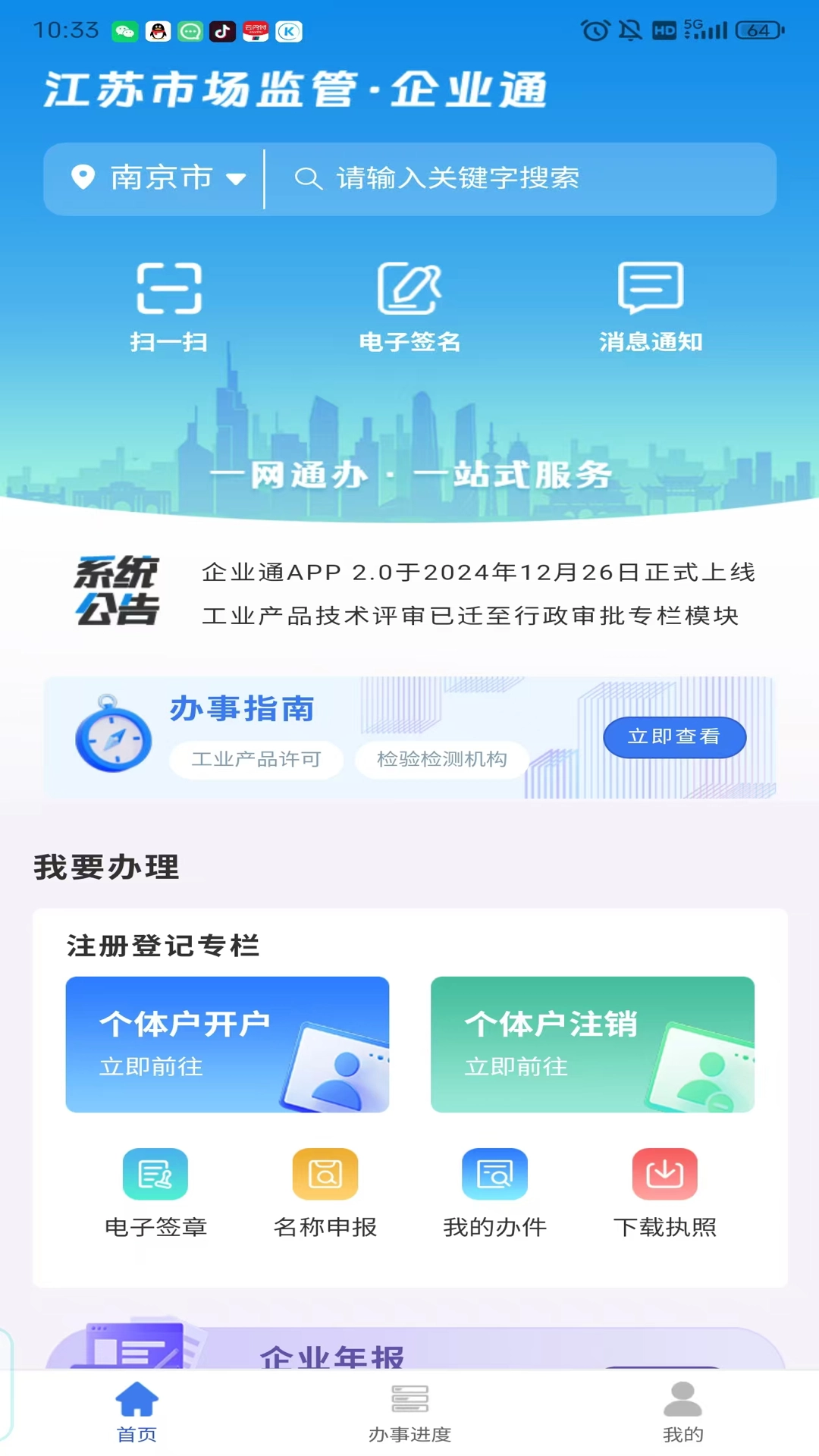This screenshot has width=819, height=1456.
Task: Select the 工业产品许可 guide tag
Action: [x=256, y=759]
